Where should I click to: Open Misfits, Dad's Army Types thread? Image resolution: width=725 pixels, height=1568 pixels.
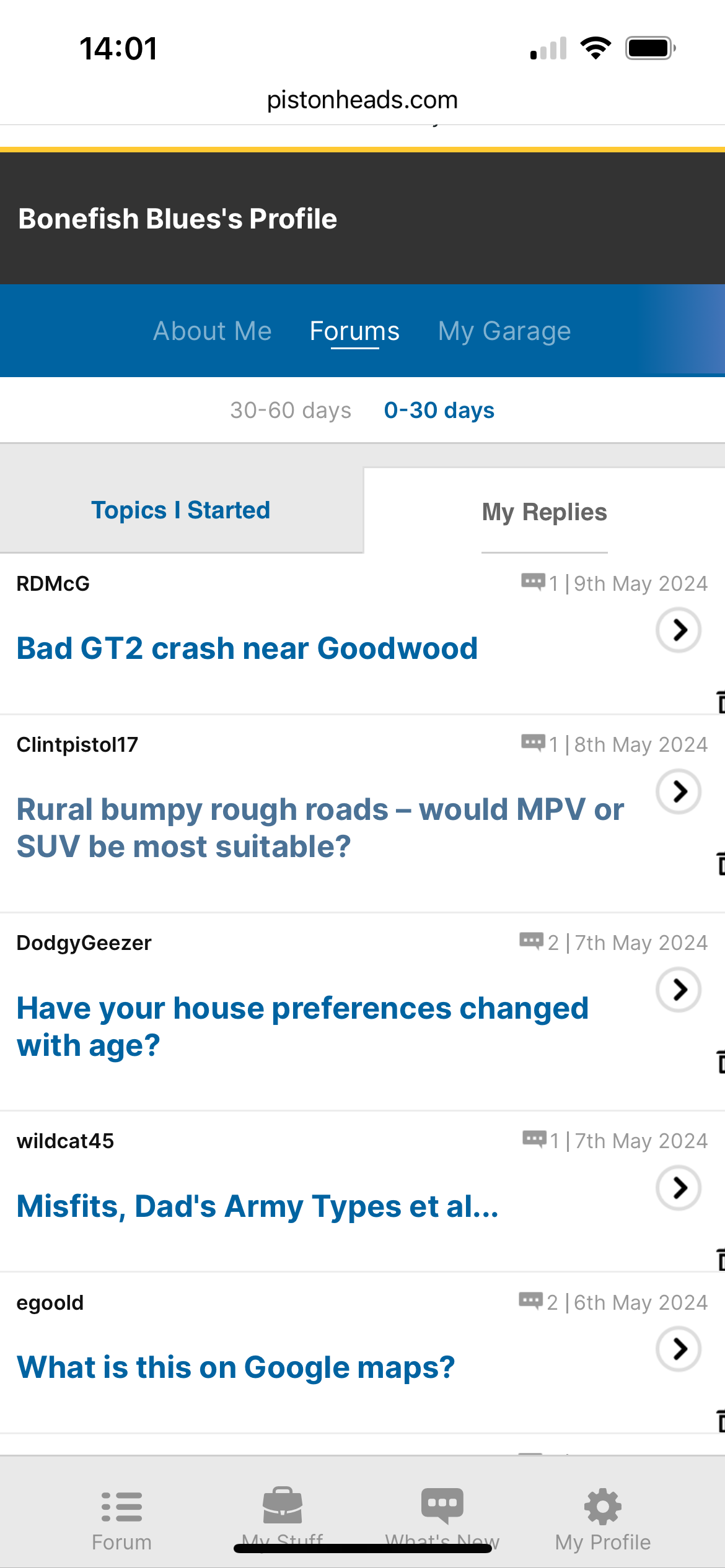click(x=257, y=1206)
